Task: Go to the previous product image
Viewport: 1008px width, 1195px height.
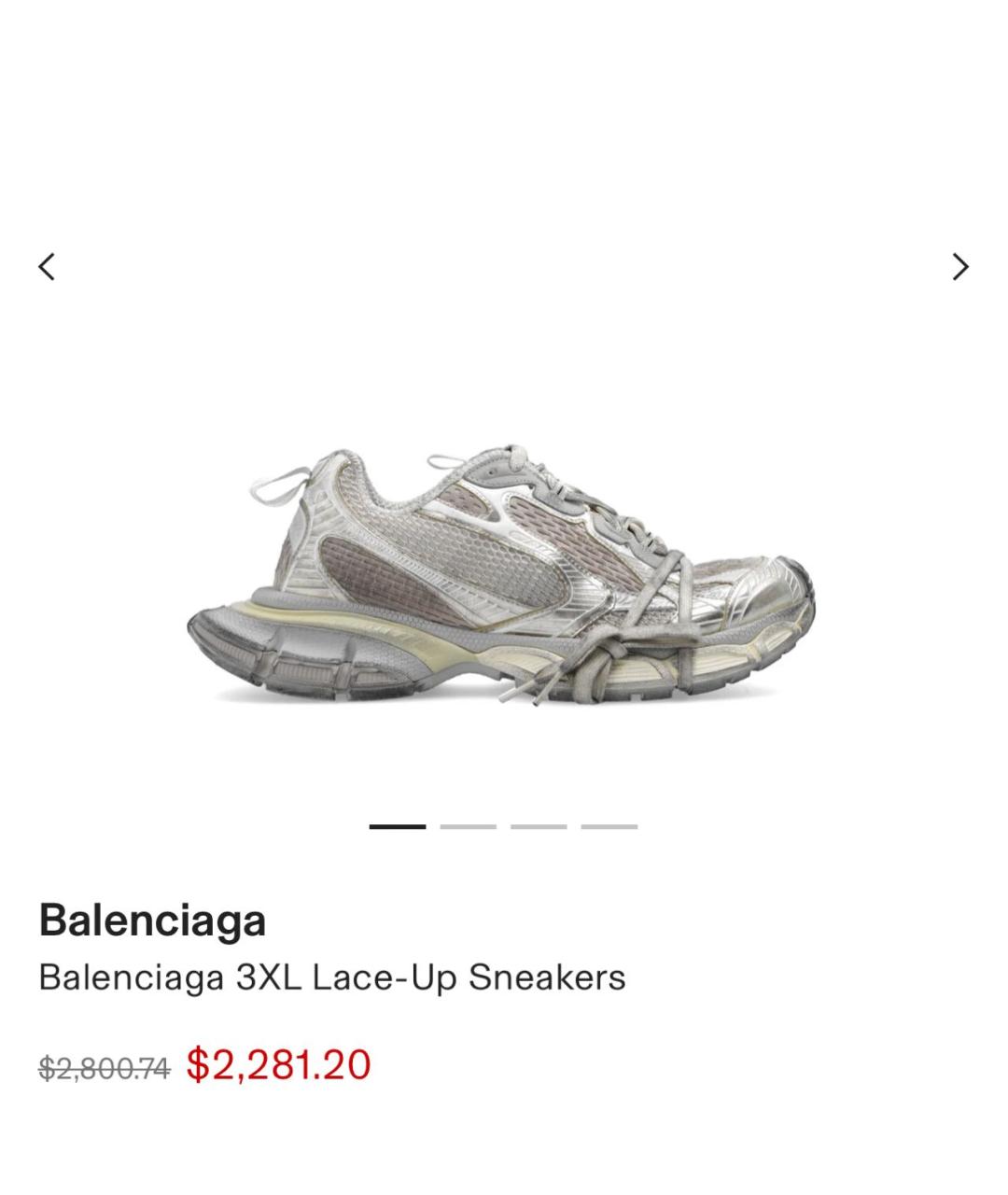Action: (x=47, y=267)
